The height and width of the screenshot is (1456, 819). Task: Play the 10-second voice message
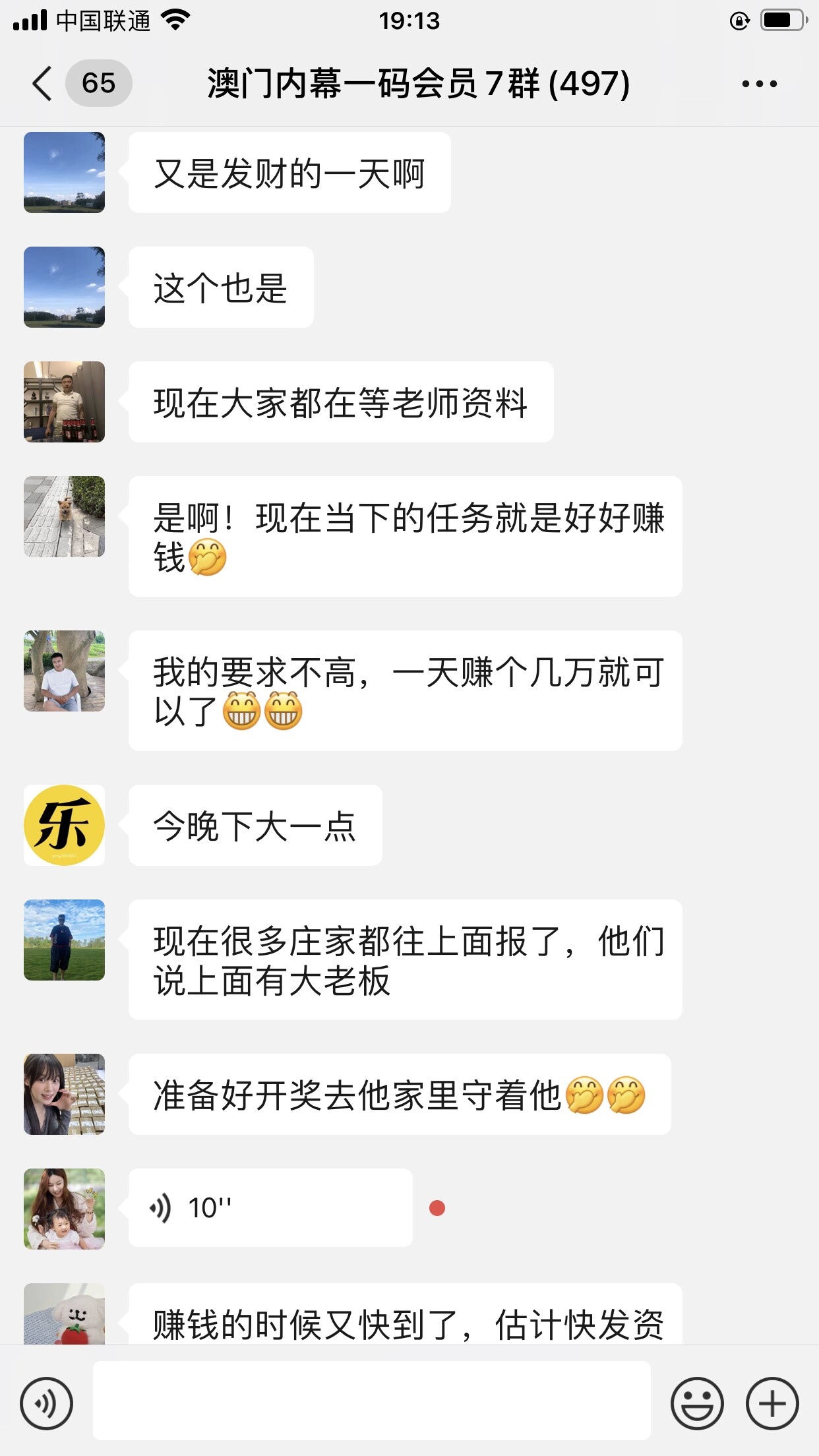point(270,1207)
